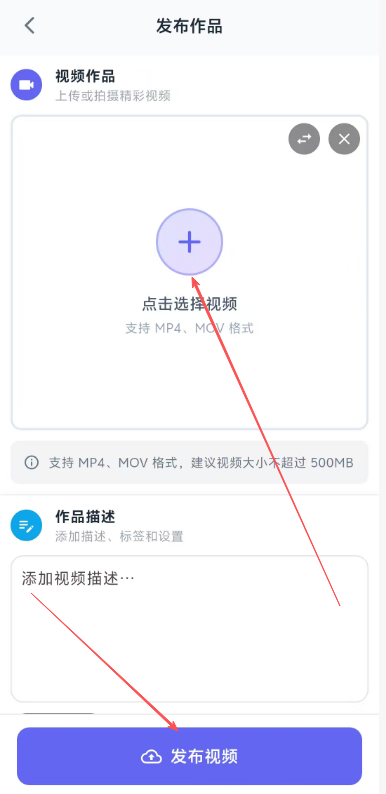The height and width of the screenshot is (794, 386).
Task: Focus the 添加视频描述 text field
Action: (189, 628)
